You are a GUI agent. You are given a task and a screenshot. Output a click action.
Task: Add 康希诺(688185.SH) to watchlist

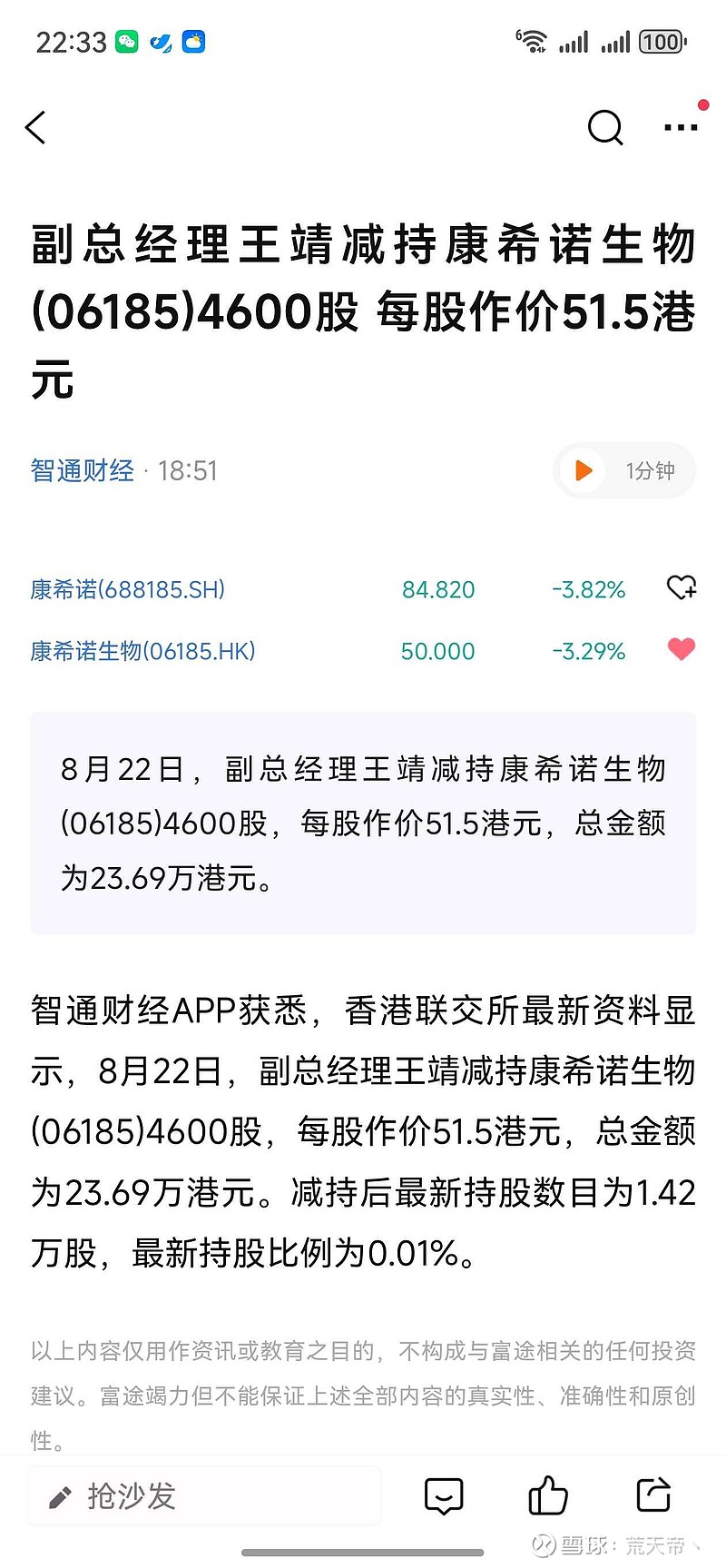point(681,588)
